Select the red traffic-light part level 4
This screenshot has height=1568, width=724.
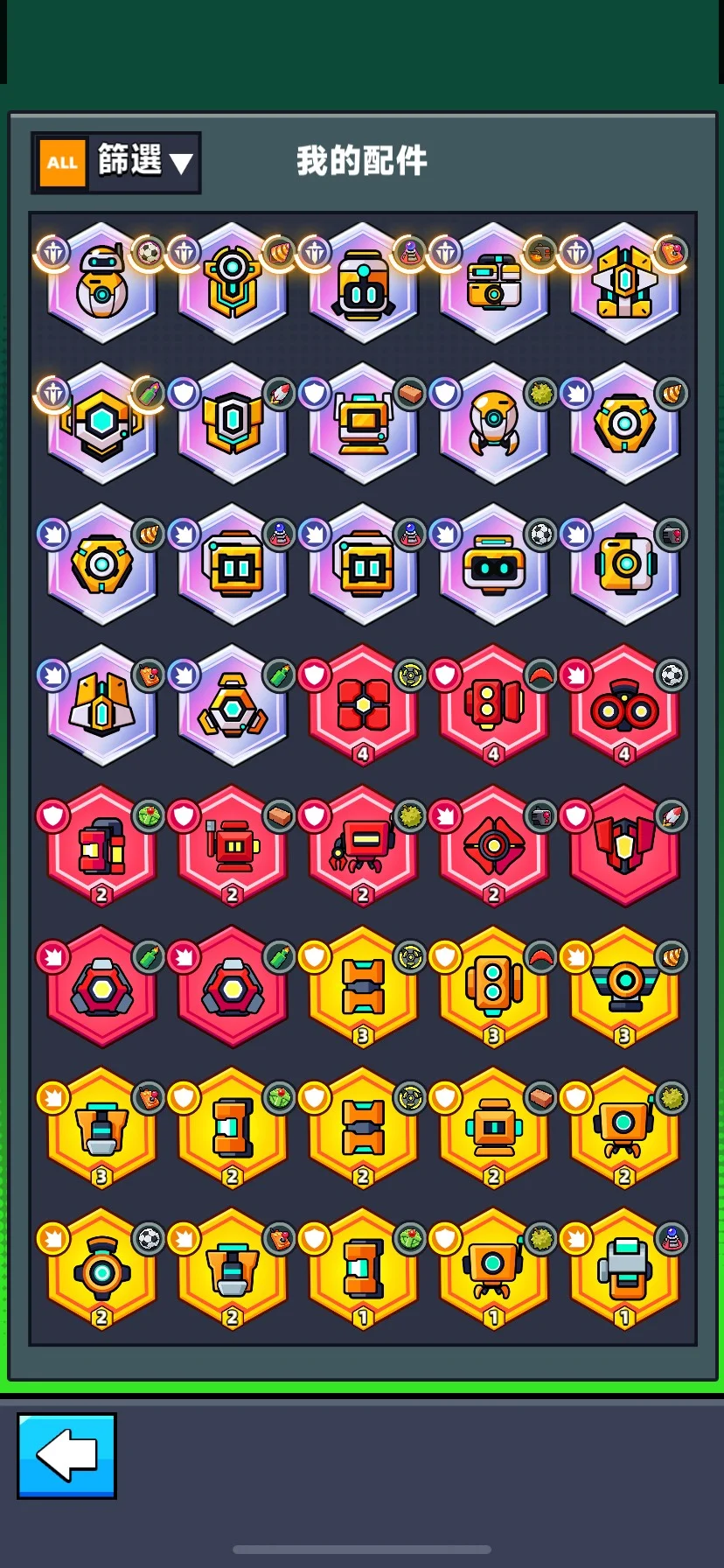tap(494, 705)
